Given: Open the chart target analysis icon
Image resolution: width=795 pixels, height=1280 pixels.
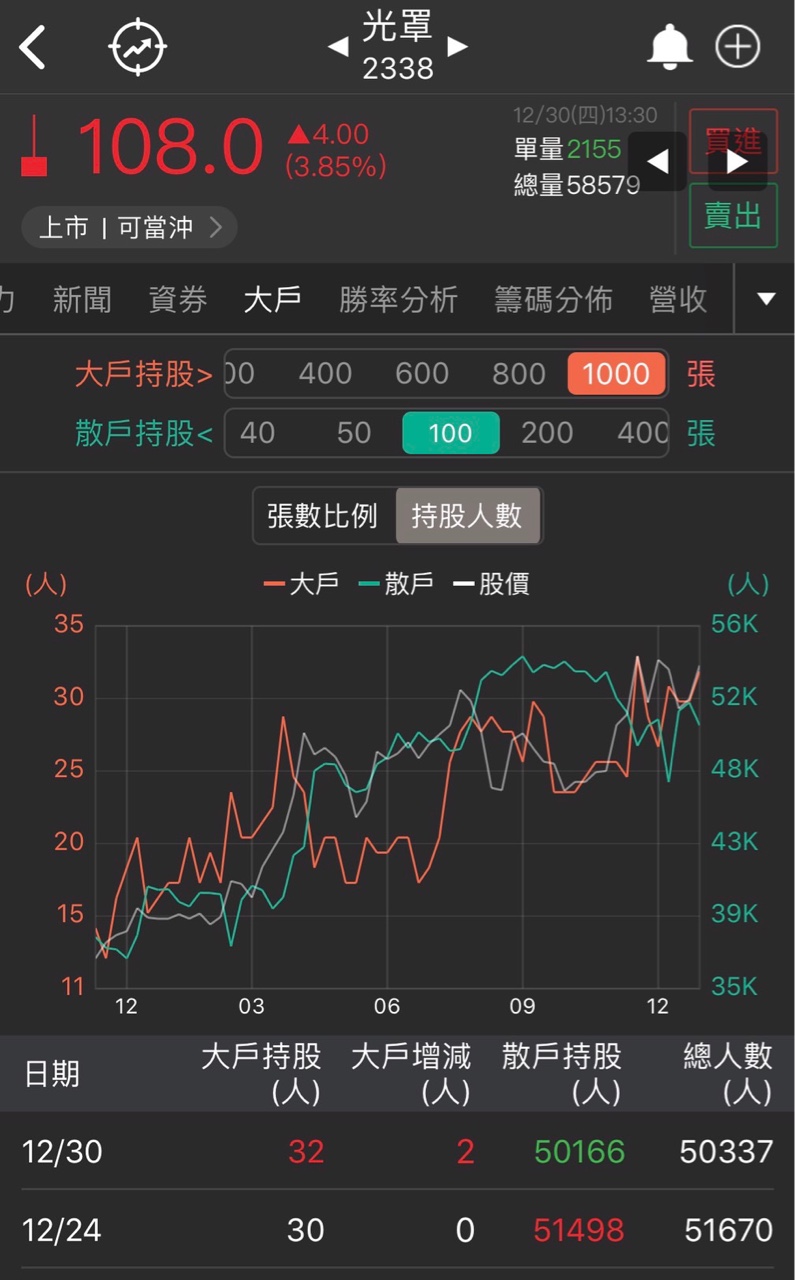Looking at the screenshot, I should [x=137, y=47].
